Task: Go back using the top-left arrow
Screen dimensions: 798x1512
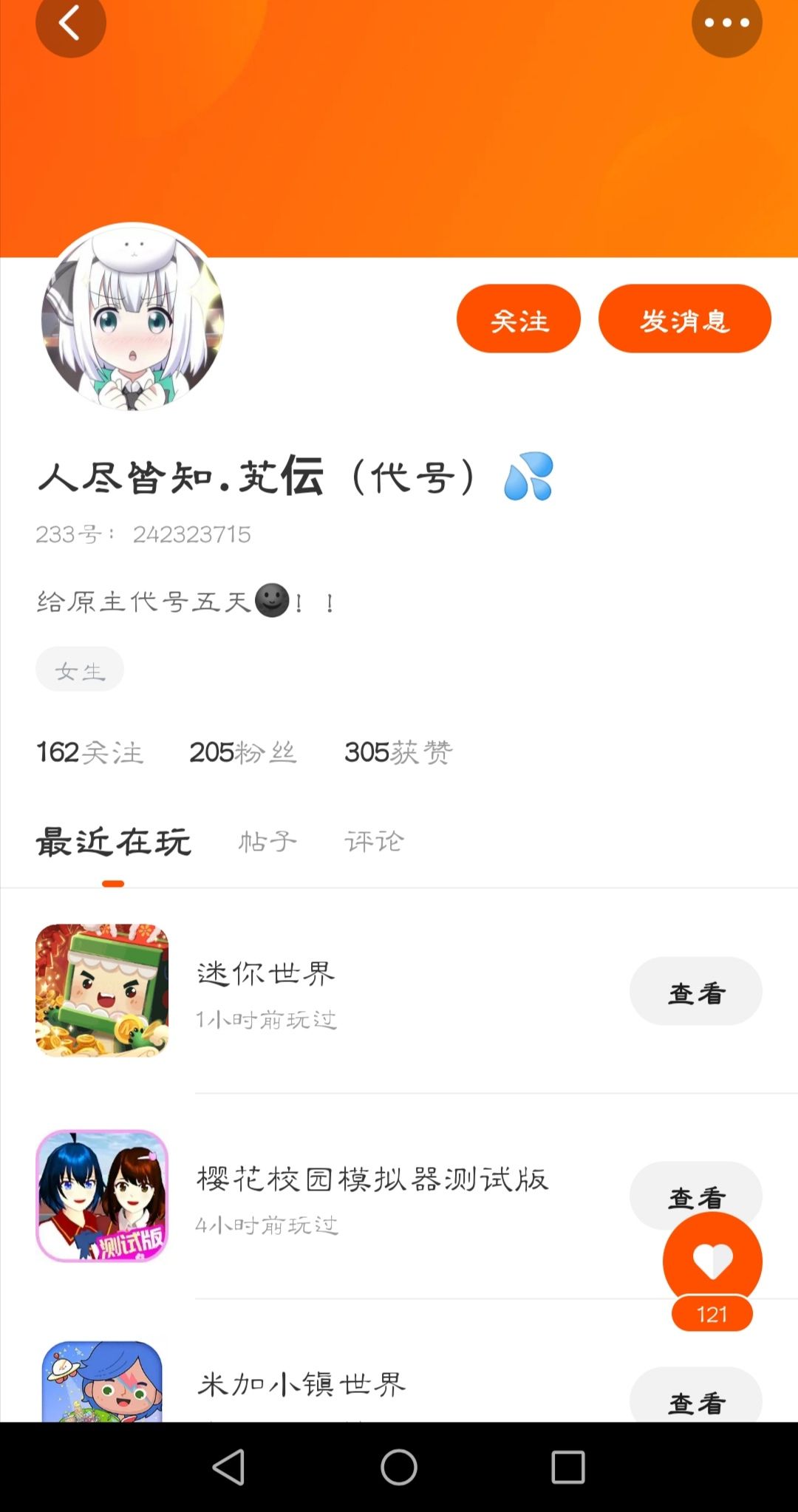Action: (x=70, y=24)
